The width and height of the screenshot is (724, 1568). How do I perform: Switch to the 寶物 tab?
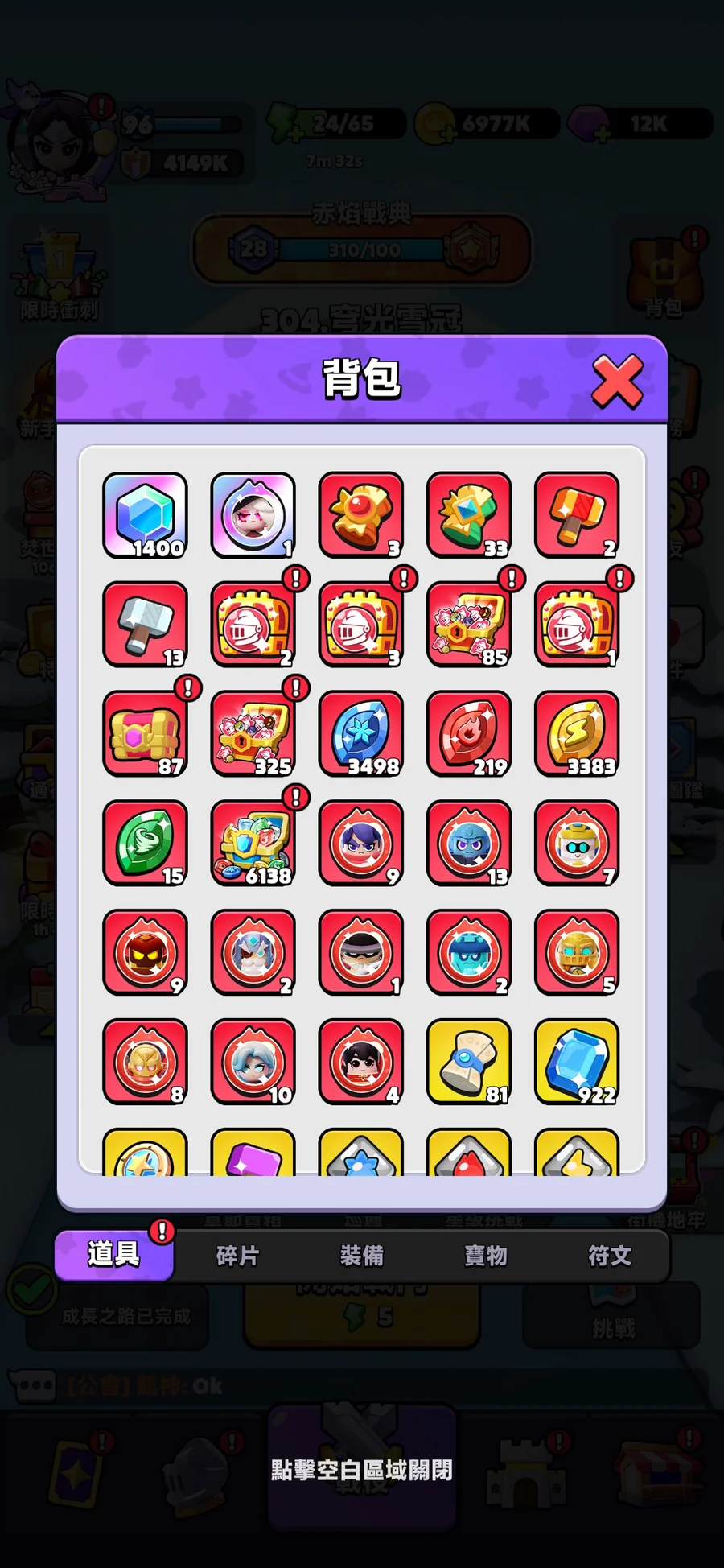coord(485,1255)
